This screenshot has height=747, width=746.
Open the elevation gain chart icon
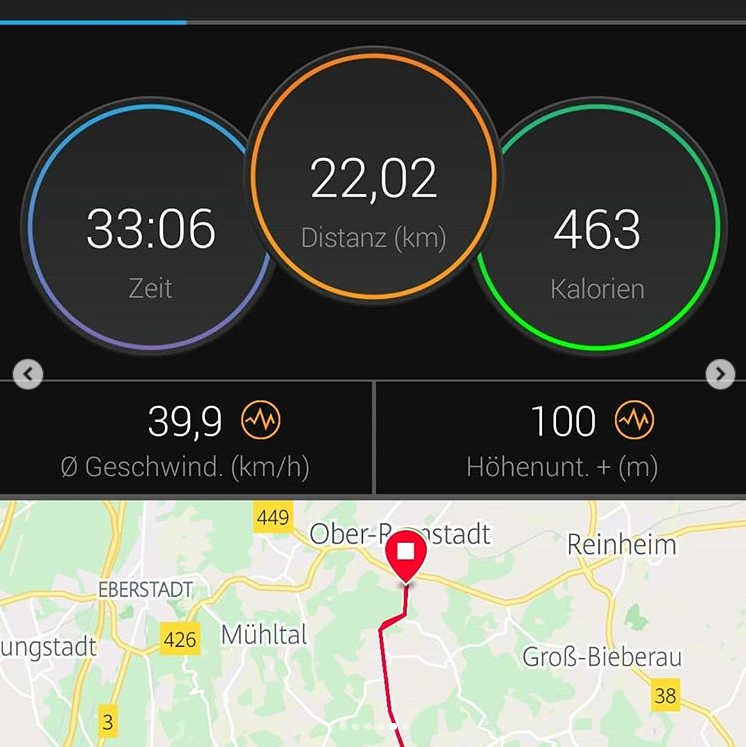(x=634, y=421)
